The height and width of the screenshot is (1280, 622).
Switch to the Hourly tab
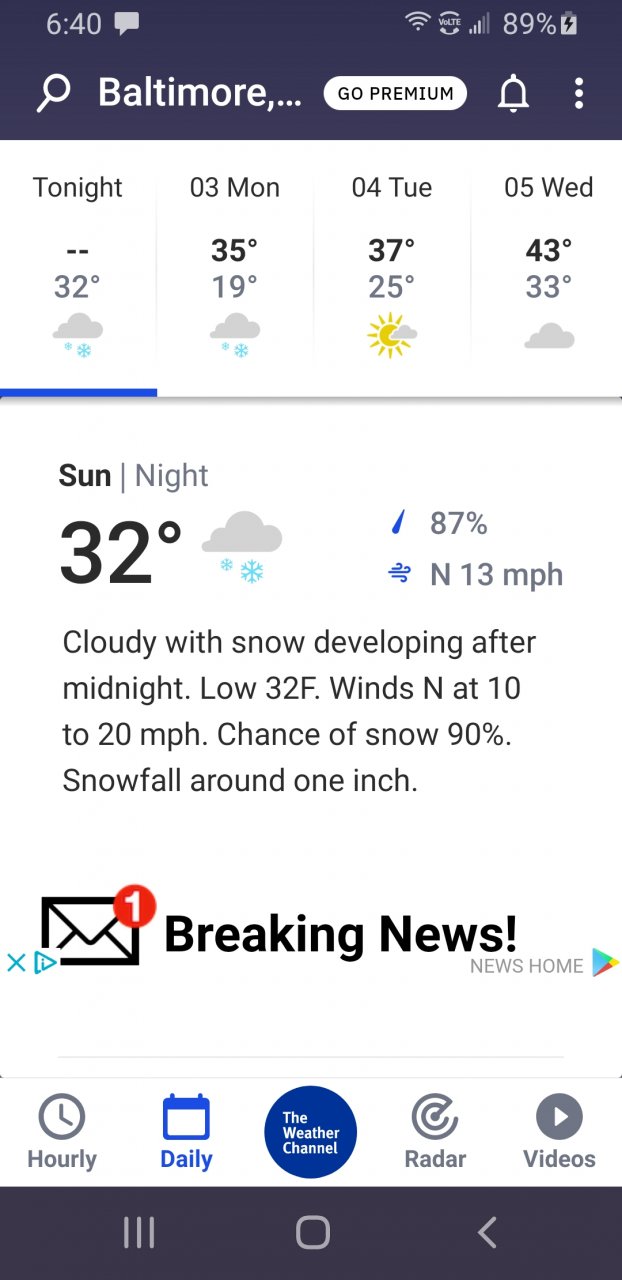tap(62, 1132)
